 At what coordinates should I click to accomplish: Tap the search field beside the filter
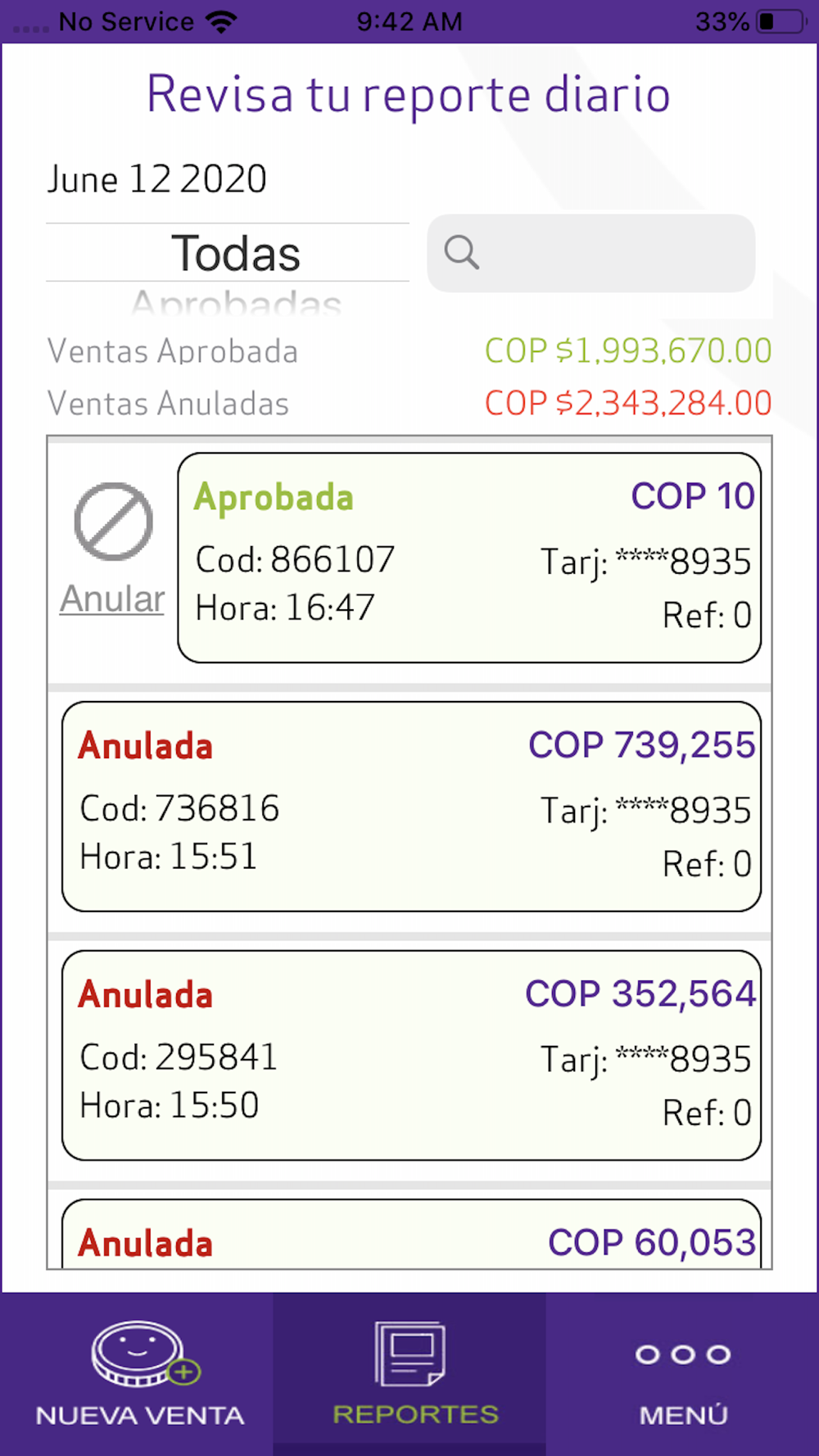pyautogui.click(x=590, y=253)
